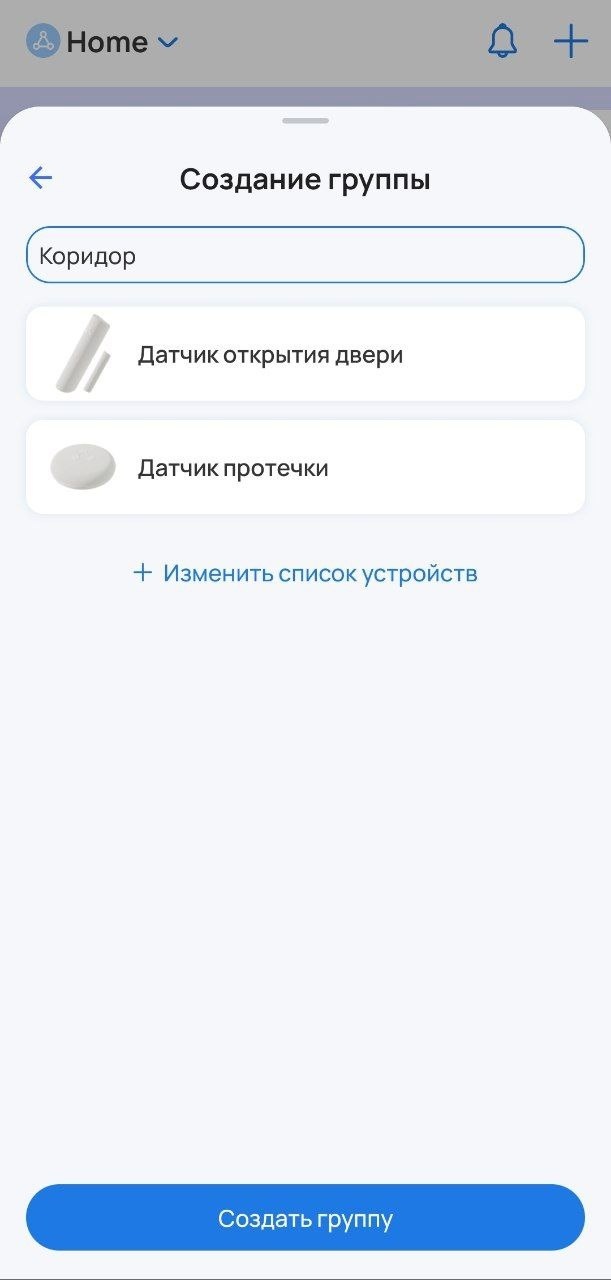This screenshot has height=1280, width=611.
Task: Open the "Датчик открытия двери" device card
Action: click(305, 354)
